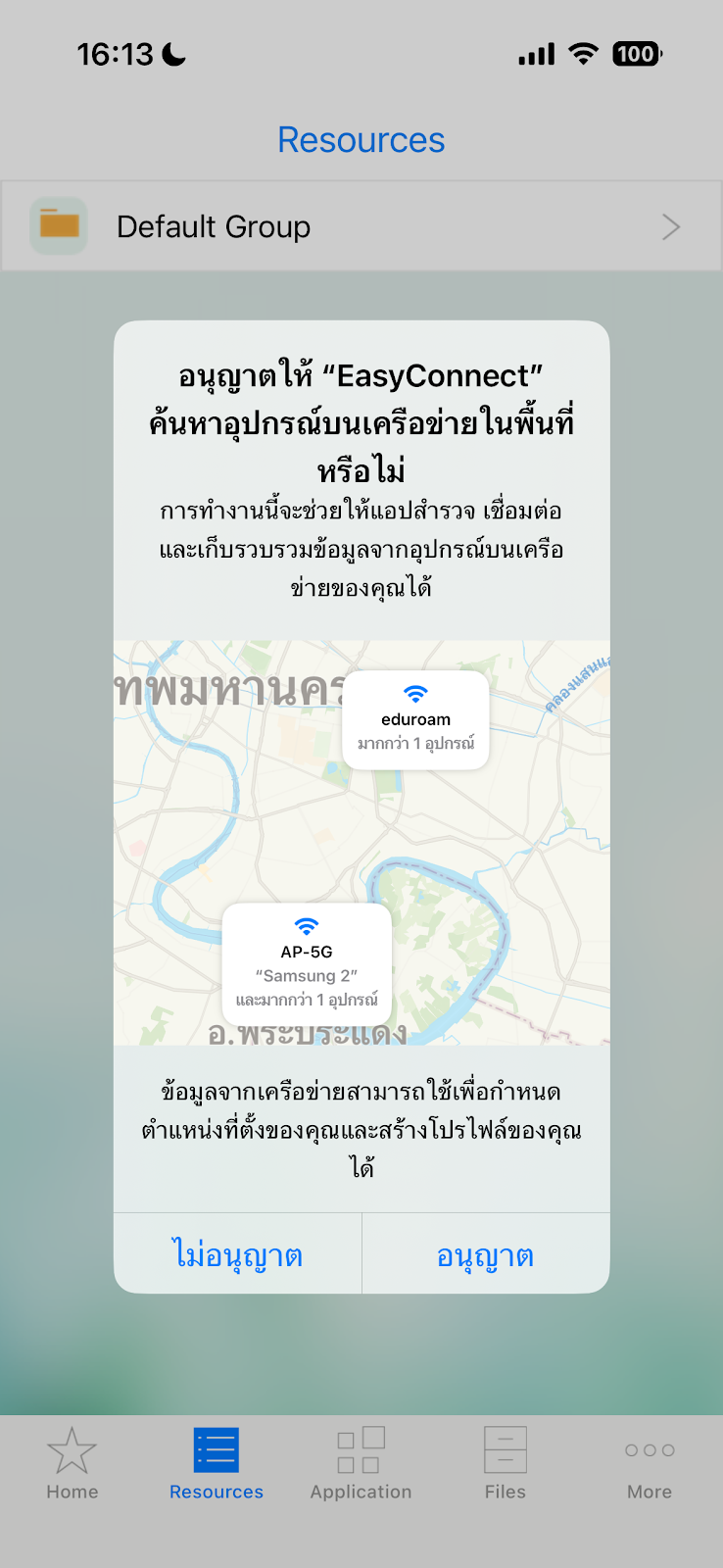
Task: Tap ไม่อนุญาต to deny local network access
Action: pyautogui.click(x=238, y=1255)
